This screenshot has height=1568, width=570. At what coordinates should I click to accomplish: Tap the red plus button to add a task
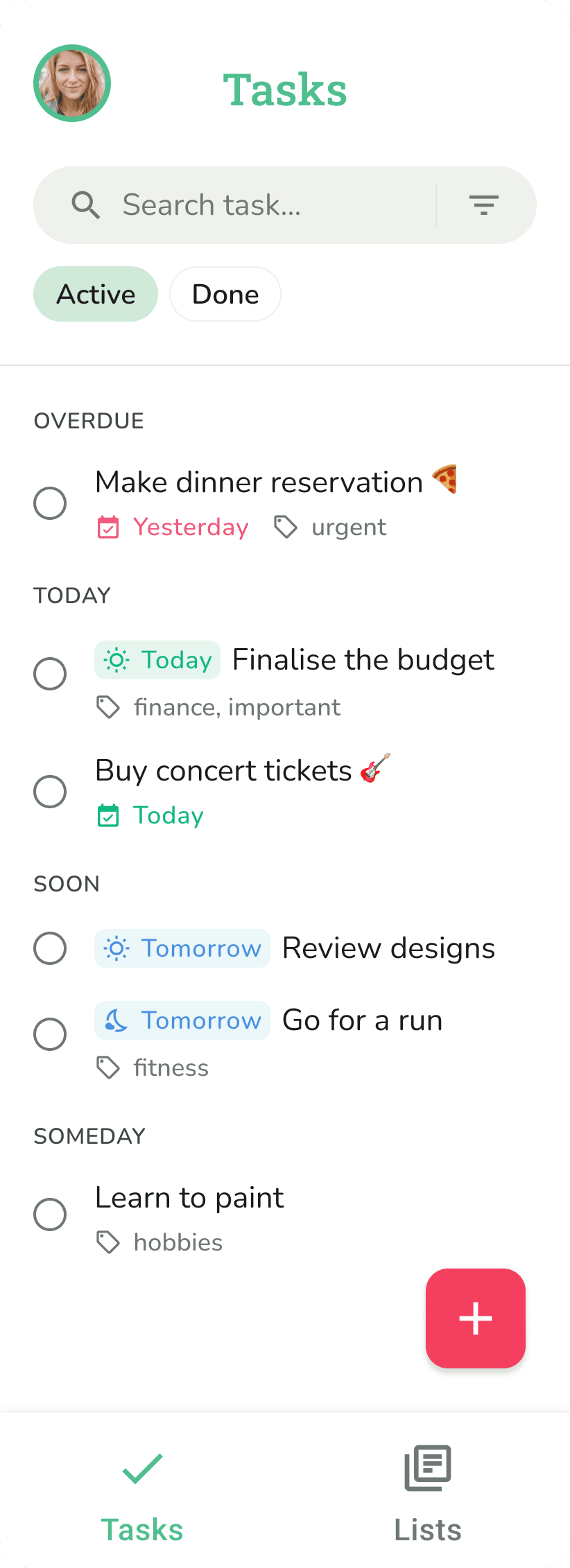475,1318
